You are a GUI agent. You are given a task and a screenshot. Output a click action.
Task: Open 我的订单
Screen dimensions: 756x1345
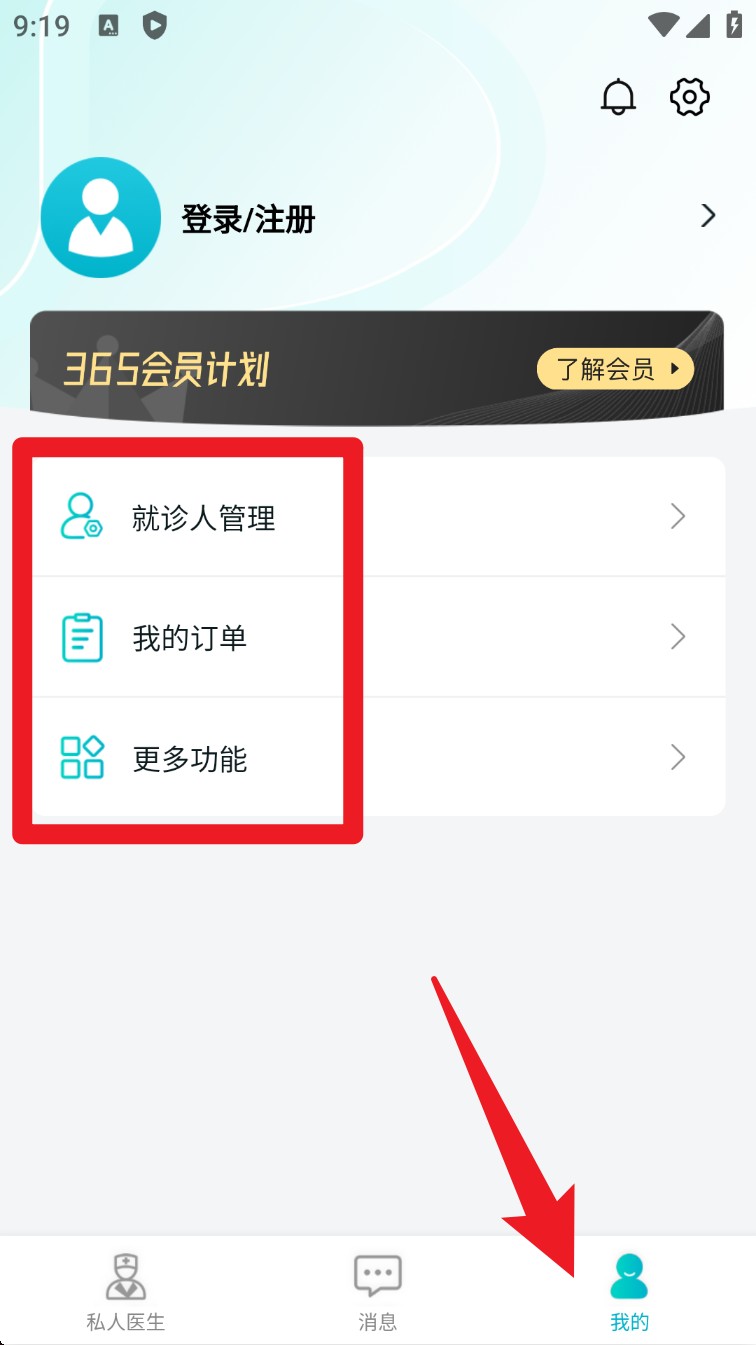click(x=190, y=638)
